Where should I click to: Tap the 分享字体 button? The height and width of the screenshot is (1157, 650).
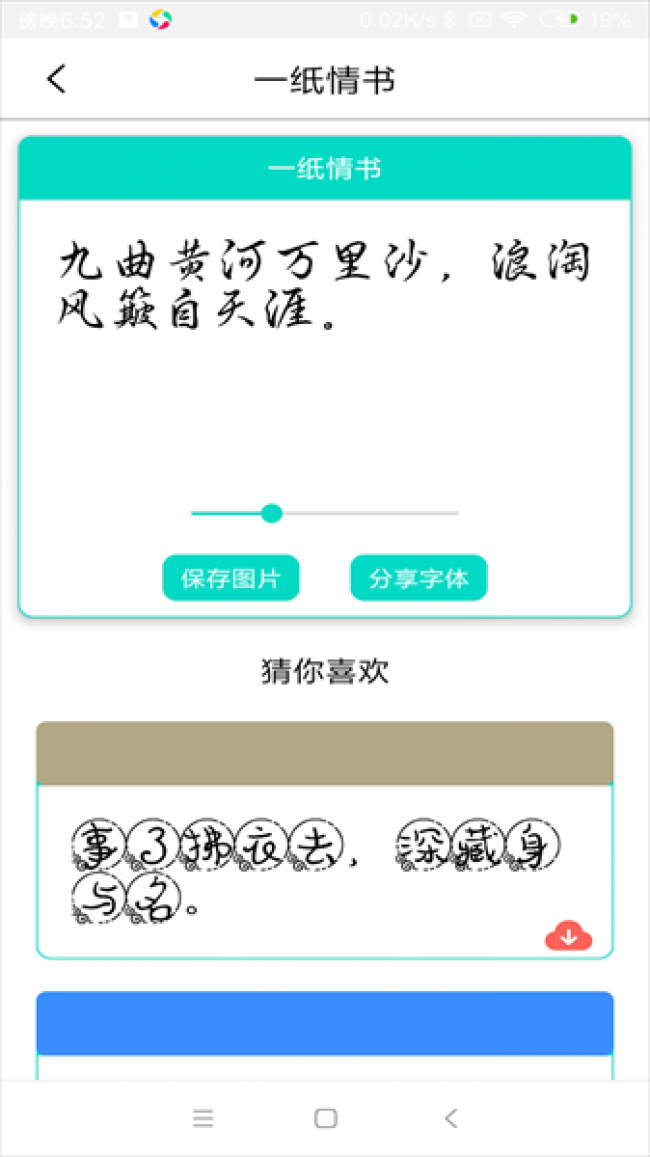point(418,578)
